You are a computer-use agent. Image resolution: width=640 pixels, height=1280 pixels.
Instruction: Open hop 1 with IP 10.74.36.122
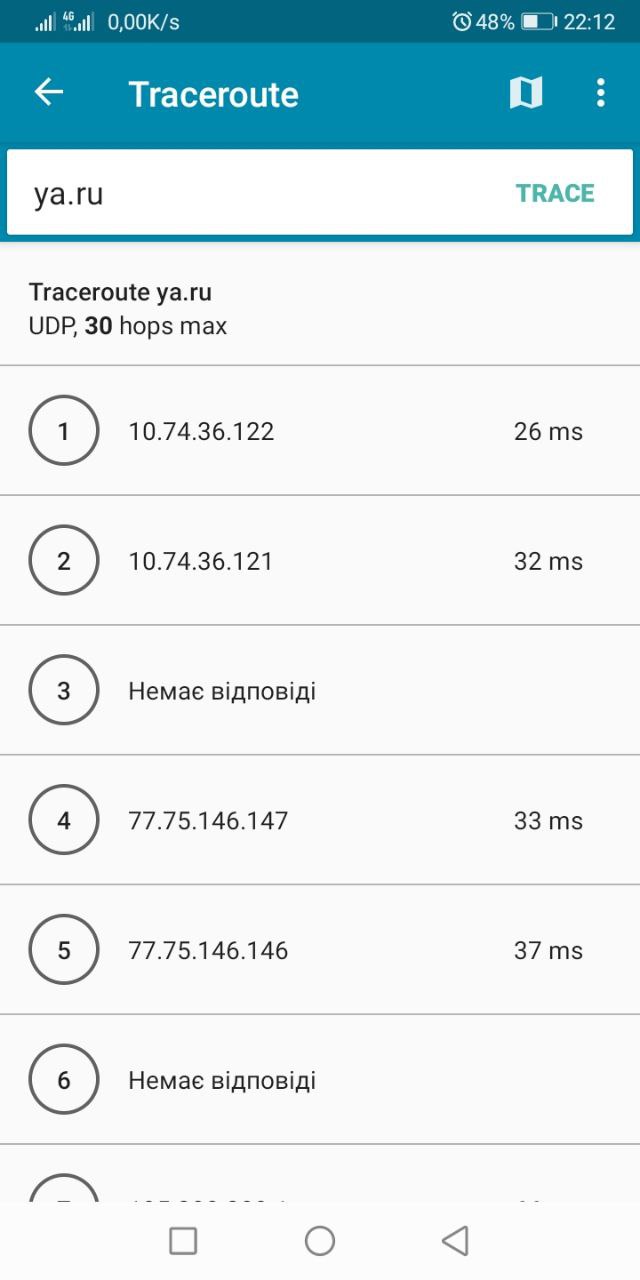coord(320,431)
